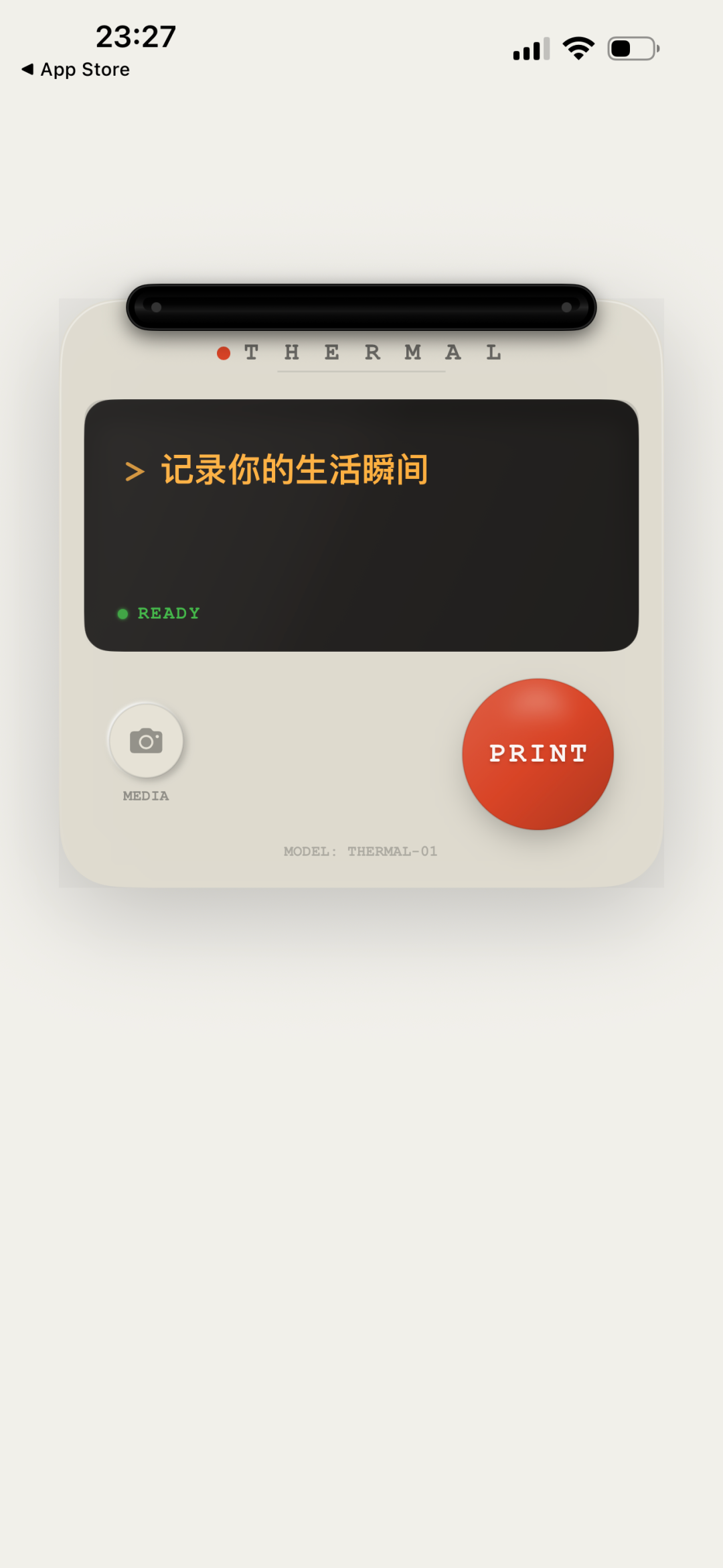
Task: Select the text 记录你的生活瞬间 on screen
Action: pyautogui.click(x=295, y=471)
